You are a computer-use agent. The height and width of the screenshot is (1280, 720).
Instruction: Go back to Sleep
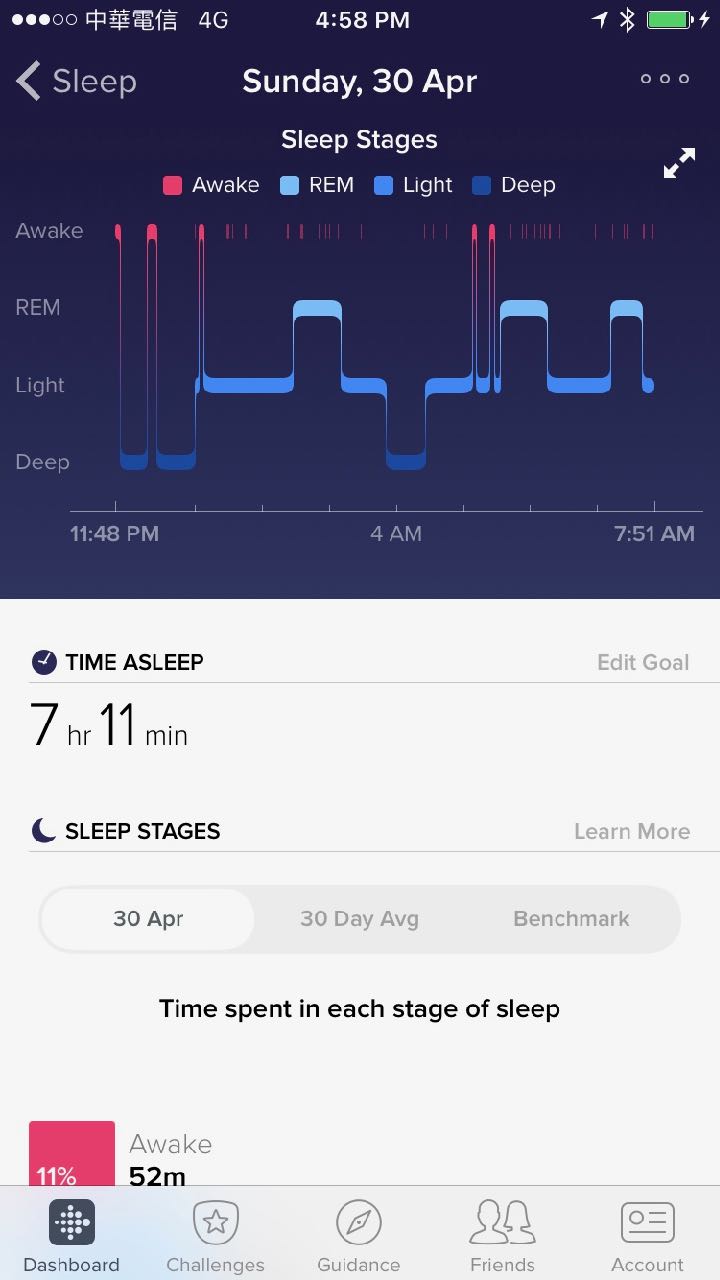point(76,81)
